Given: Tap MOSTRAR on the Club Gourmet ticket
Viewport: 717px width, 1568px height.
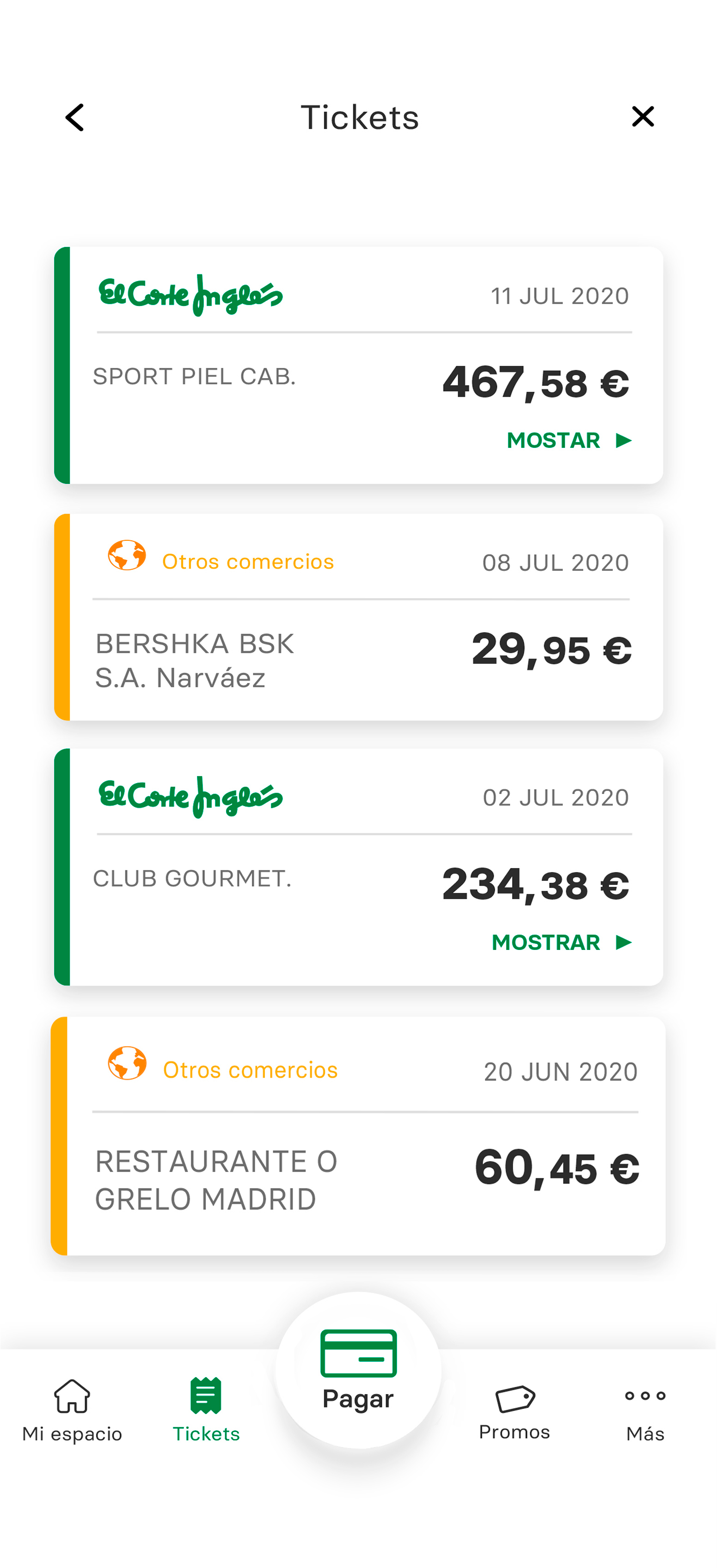Looking at the screenshot, I should coord(562,942).
